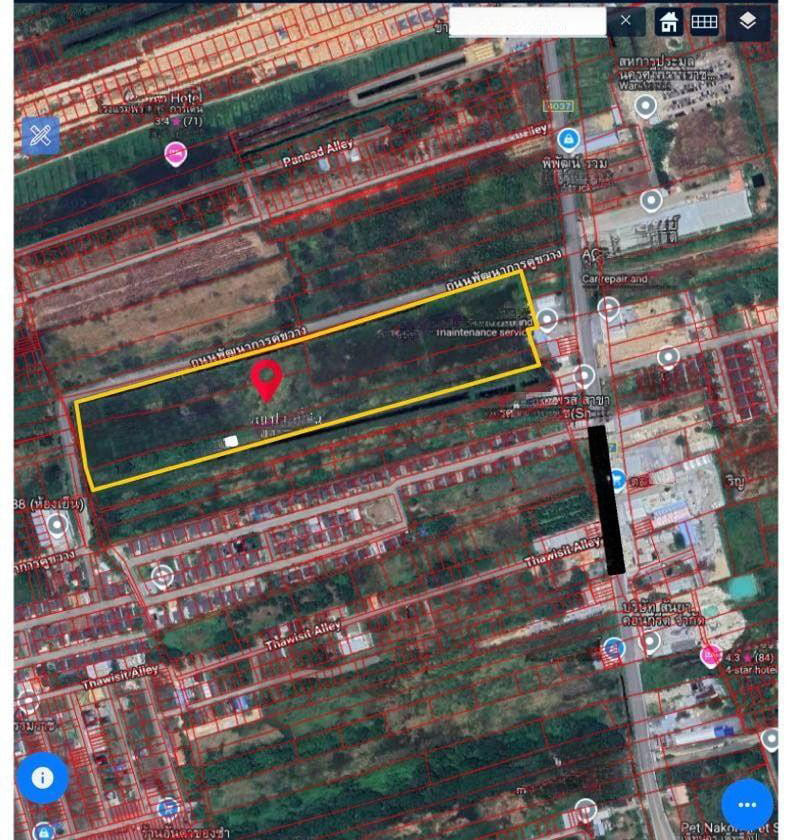Open the map layers selector
Screen dimensions: 793x840
[748, 21]
